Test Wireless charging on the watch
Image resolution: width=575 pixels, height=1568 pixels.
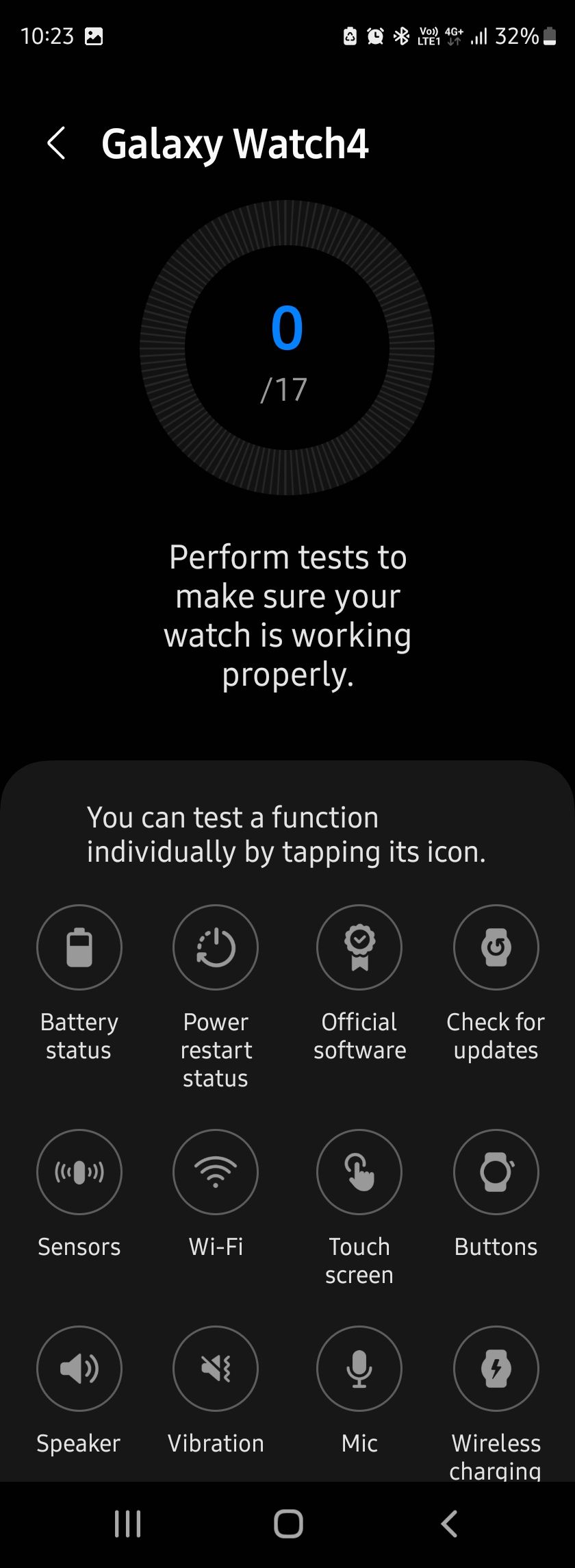tap(496, 1368)
